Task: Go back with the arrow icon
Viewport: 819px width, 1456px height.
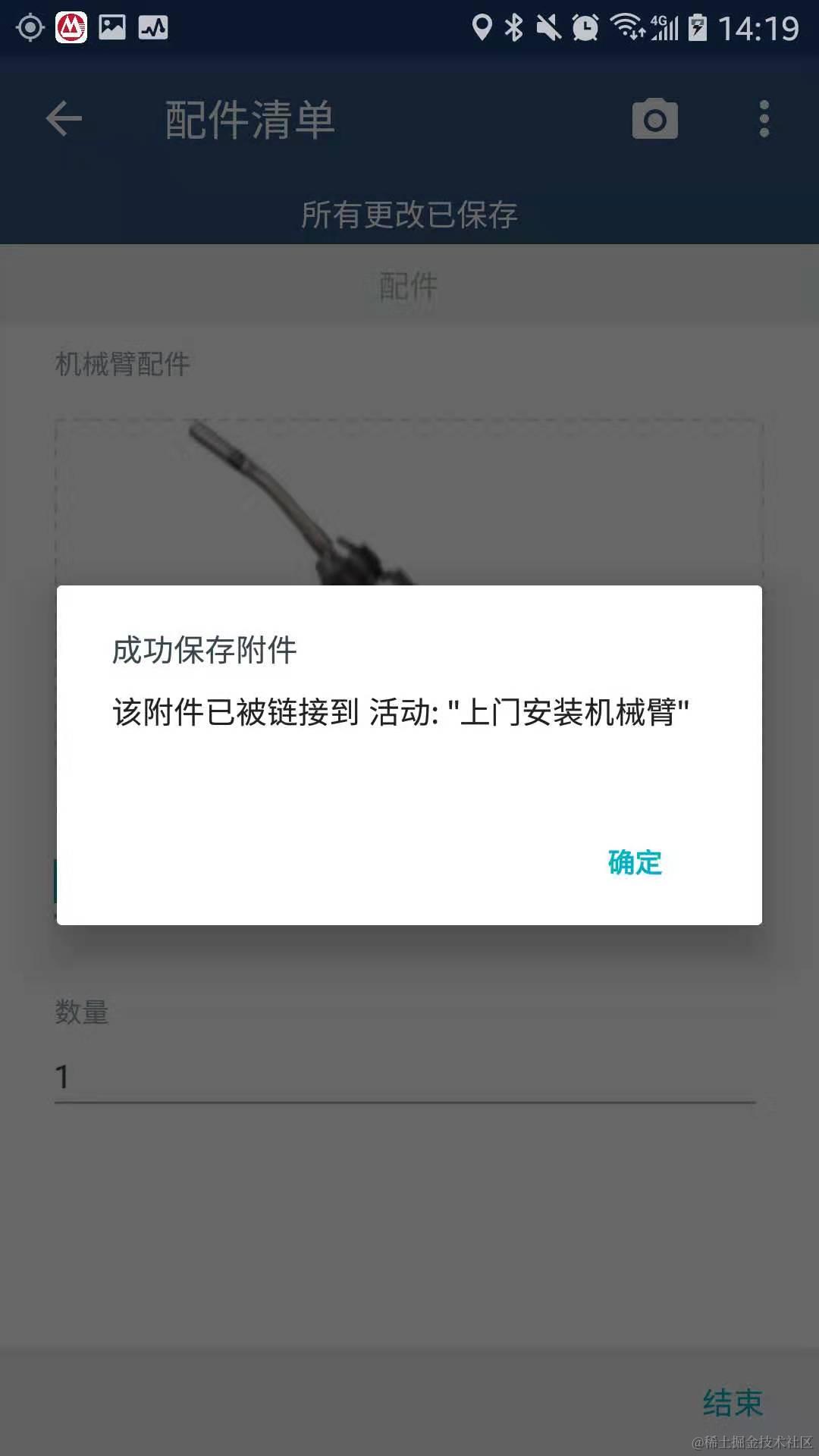Action: tap(64, 119)
